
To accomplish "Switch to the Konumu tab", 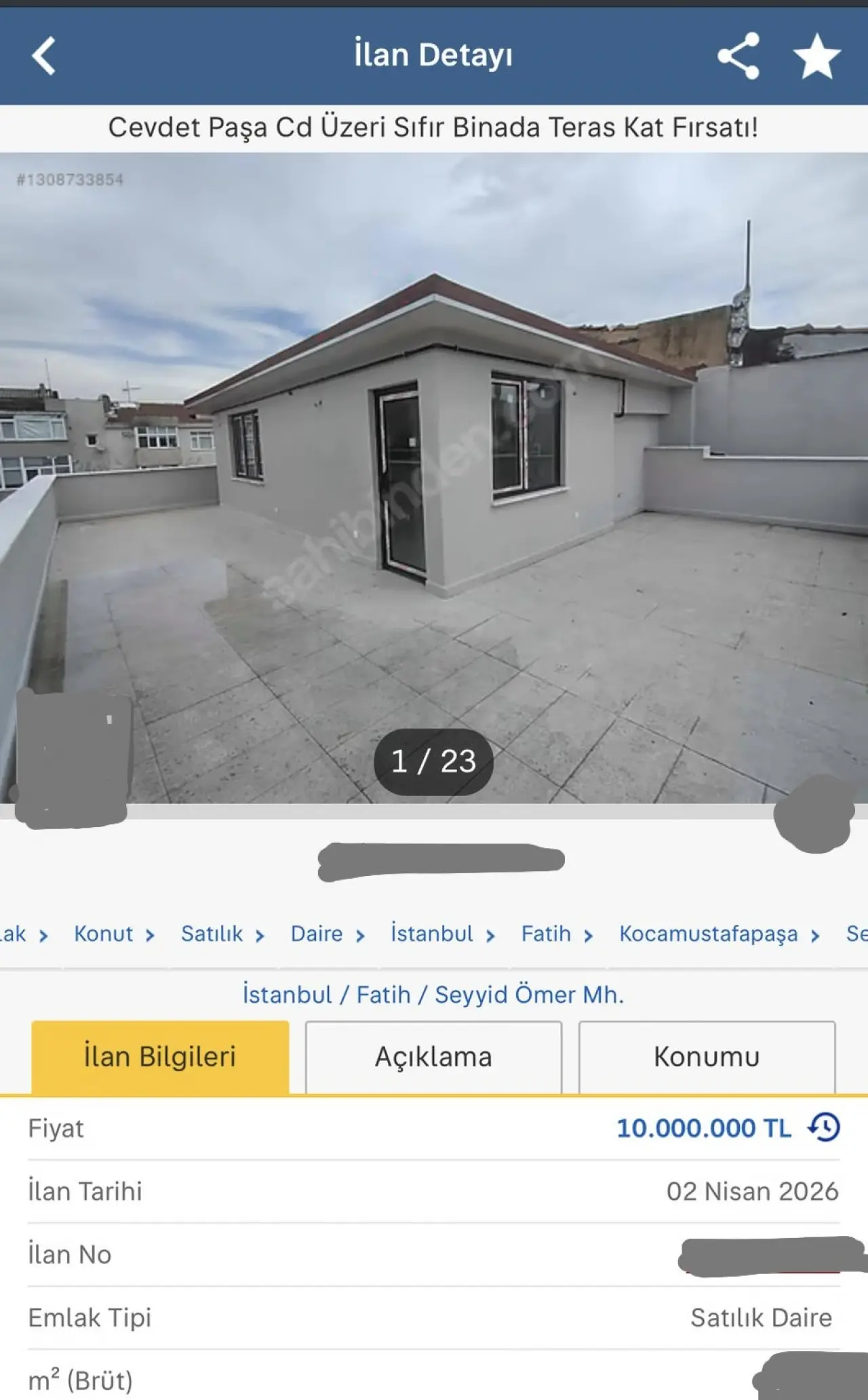I will [707, 1057].
